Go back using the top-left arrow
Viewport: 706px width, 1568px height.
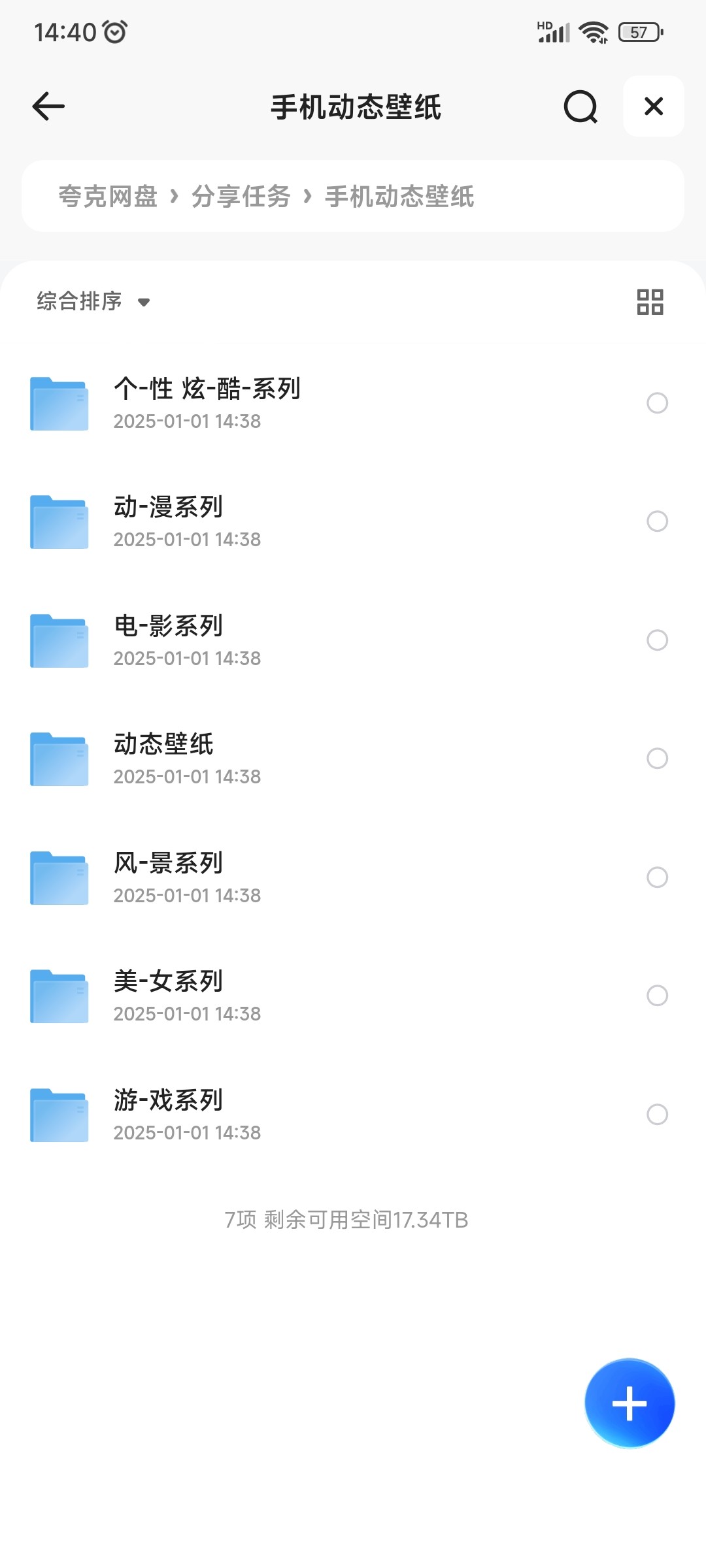click(x=48, y=106)
